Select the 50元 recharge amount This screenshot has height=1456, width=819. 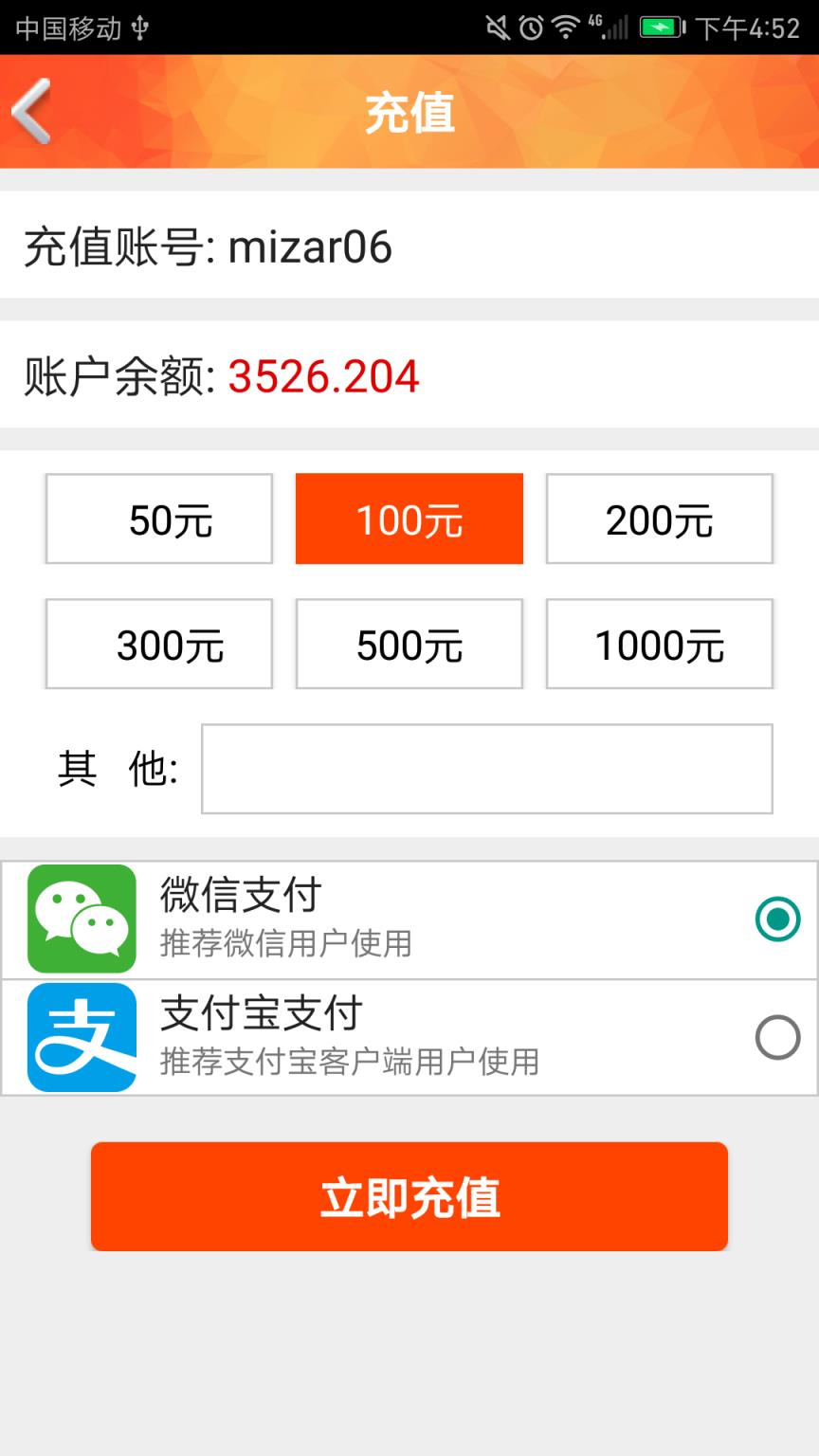[159, 519]
